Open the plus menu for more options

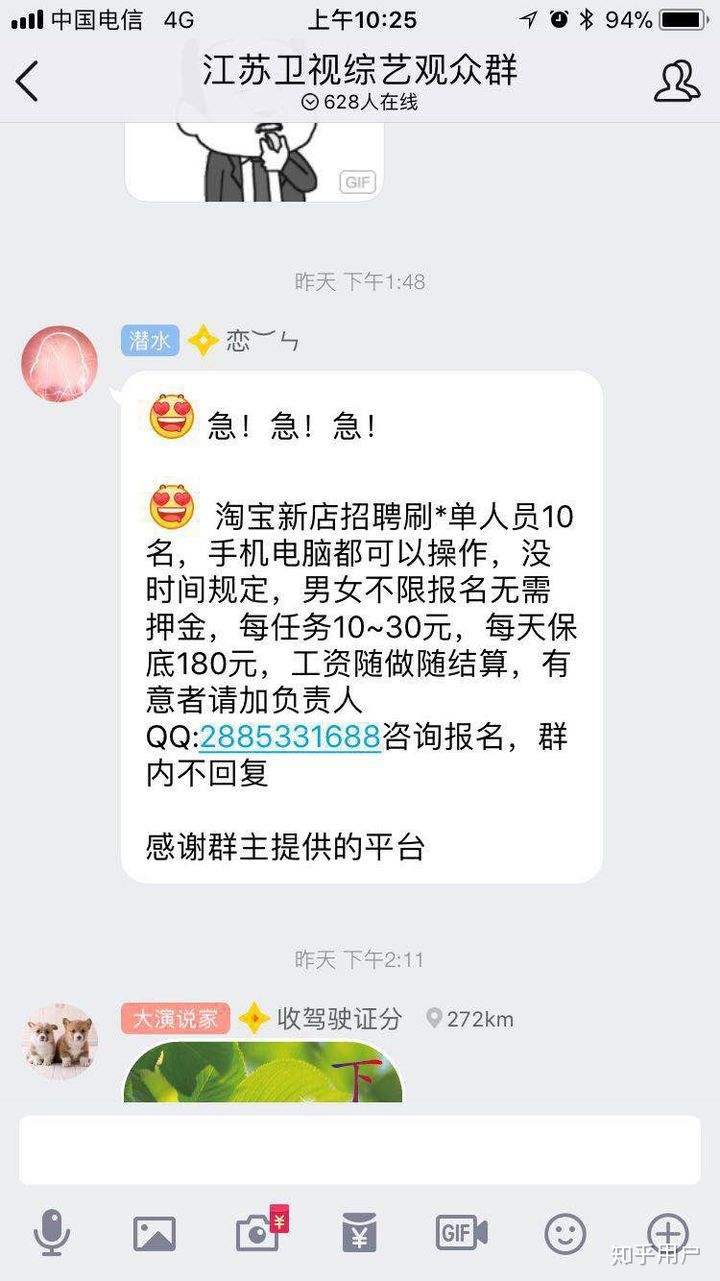pos(667,1233)
